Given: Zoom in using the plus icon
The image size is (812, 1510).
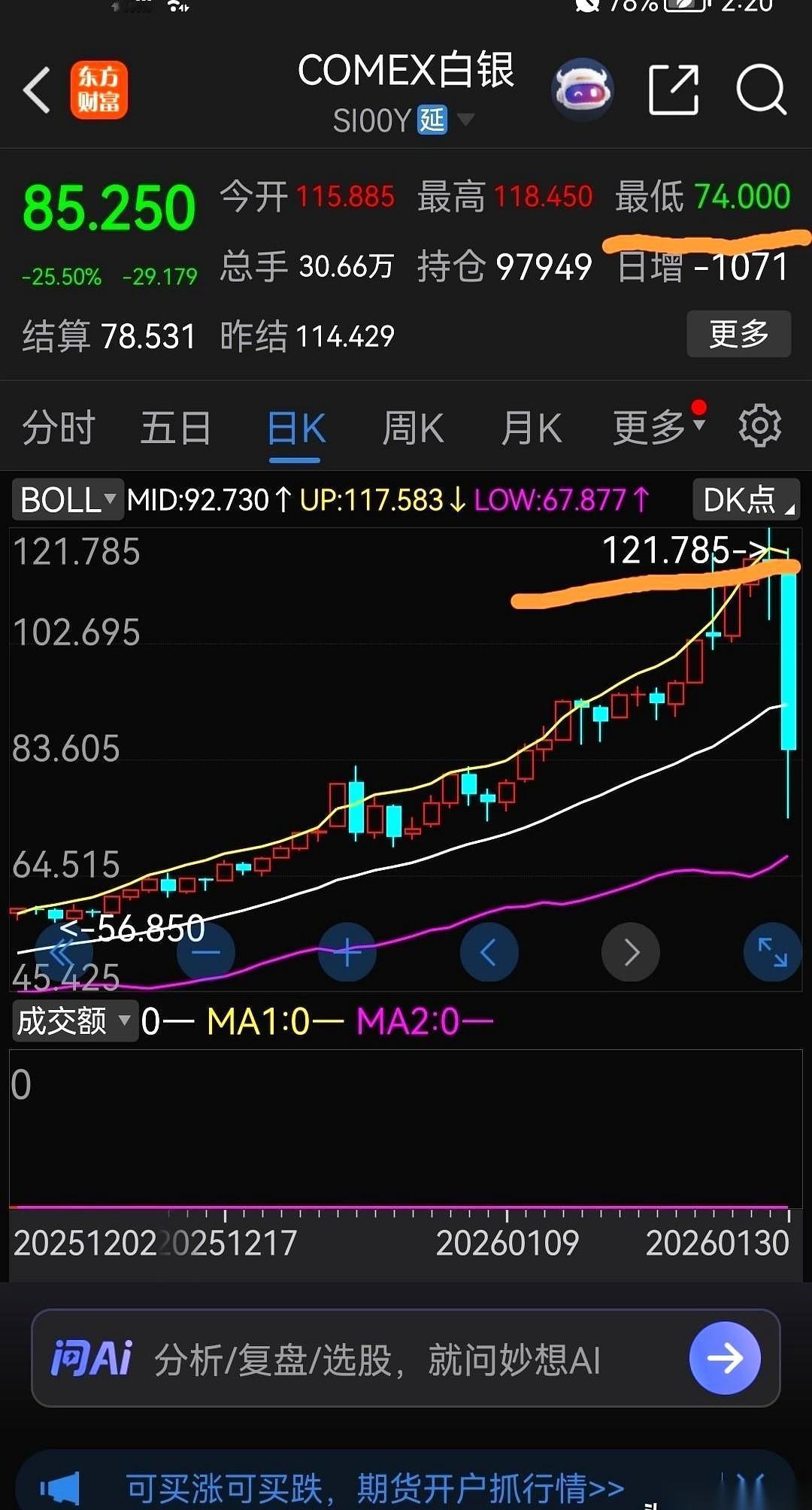Looking at the screenshot, I should tap(347, 951).
